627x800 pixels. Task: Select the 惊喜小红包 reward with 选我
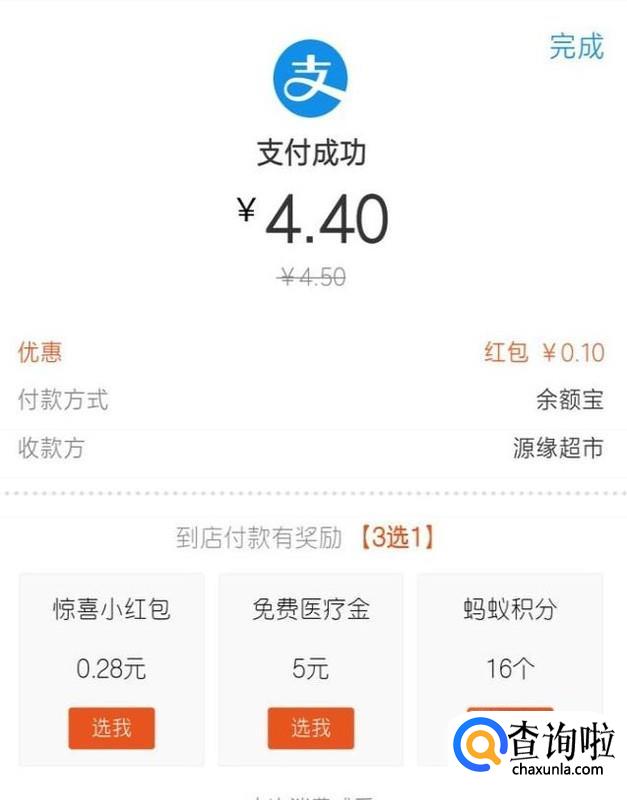(x=112, y=727)
